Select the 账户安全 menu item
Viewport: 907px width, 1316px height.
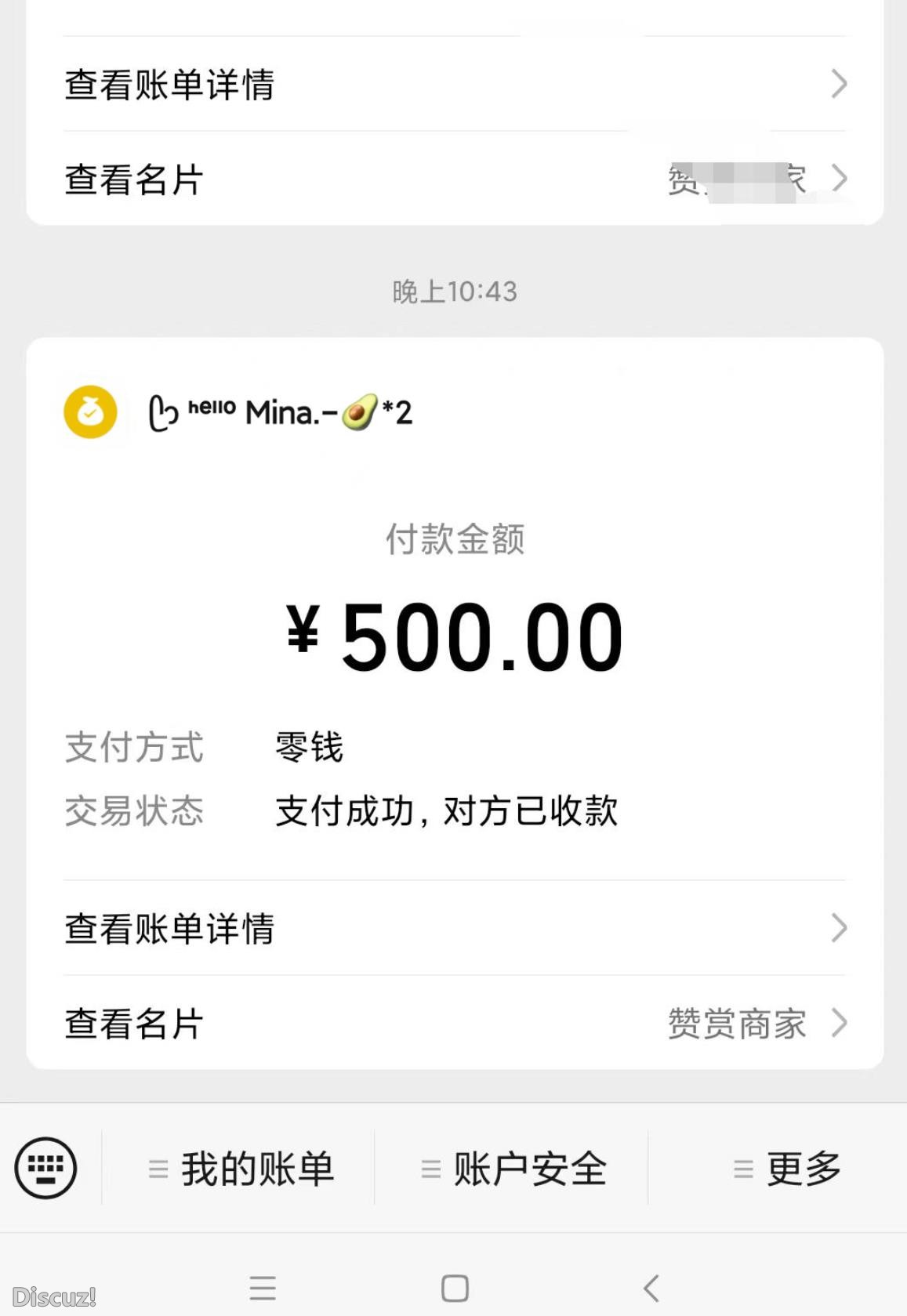(528, 1167)
